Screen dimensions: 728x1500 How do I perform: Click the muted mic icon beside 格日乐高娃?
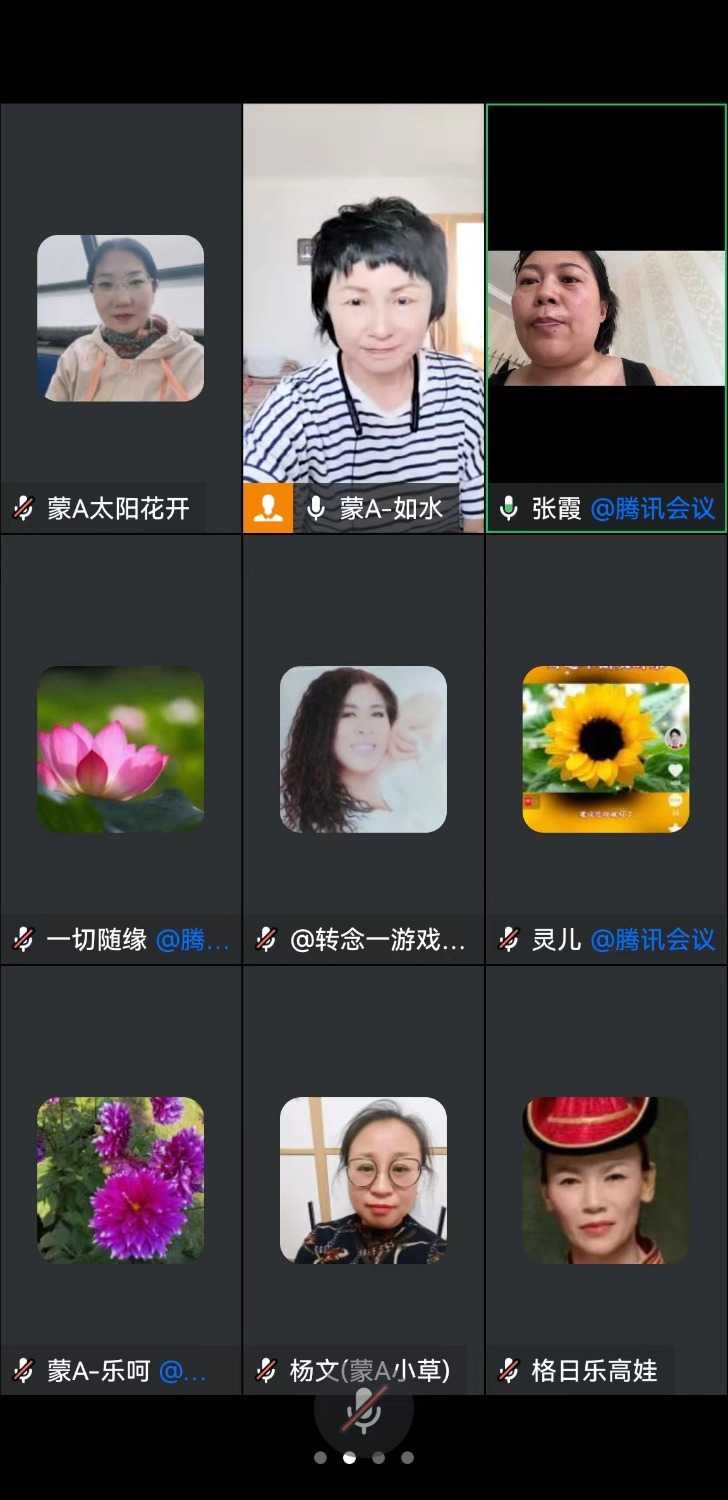(x=511, y=1371)
